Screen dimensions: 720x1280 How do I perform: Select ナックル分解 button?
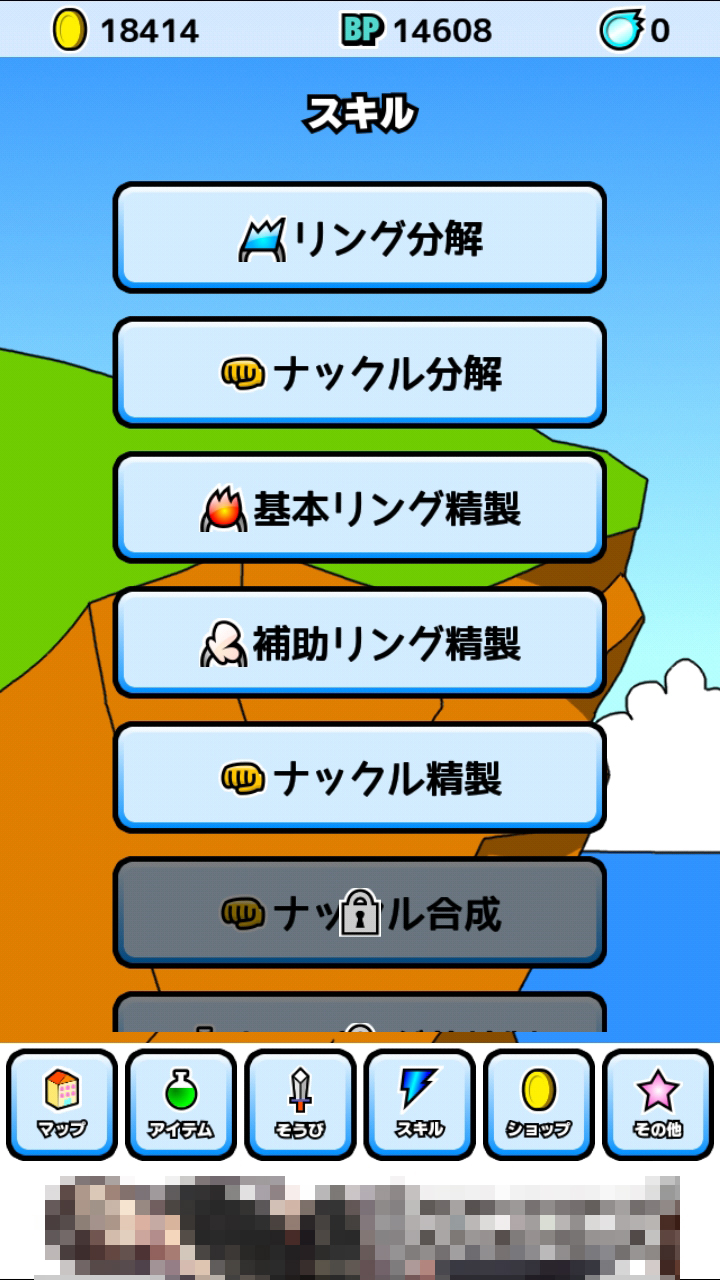click(360, 372)
